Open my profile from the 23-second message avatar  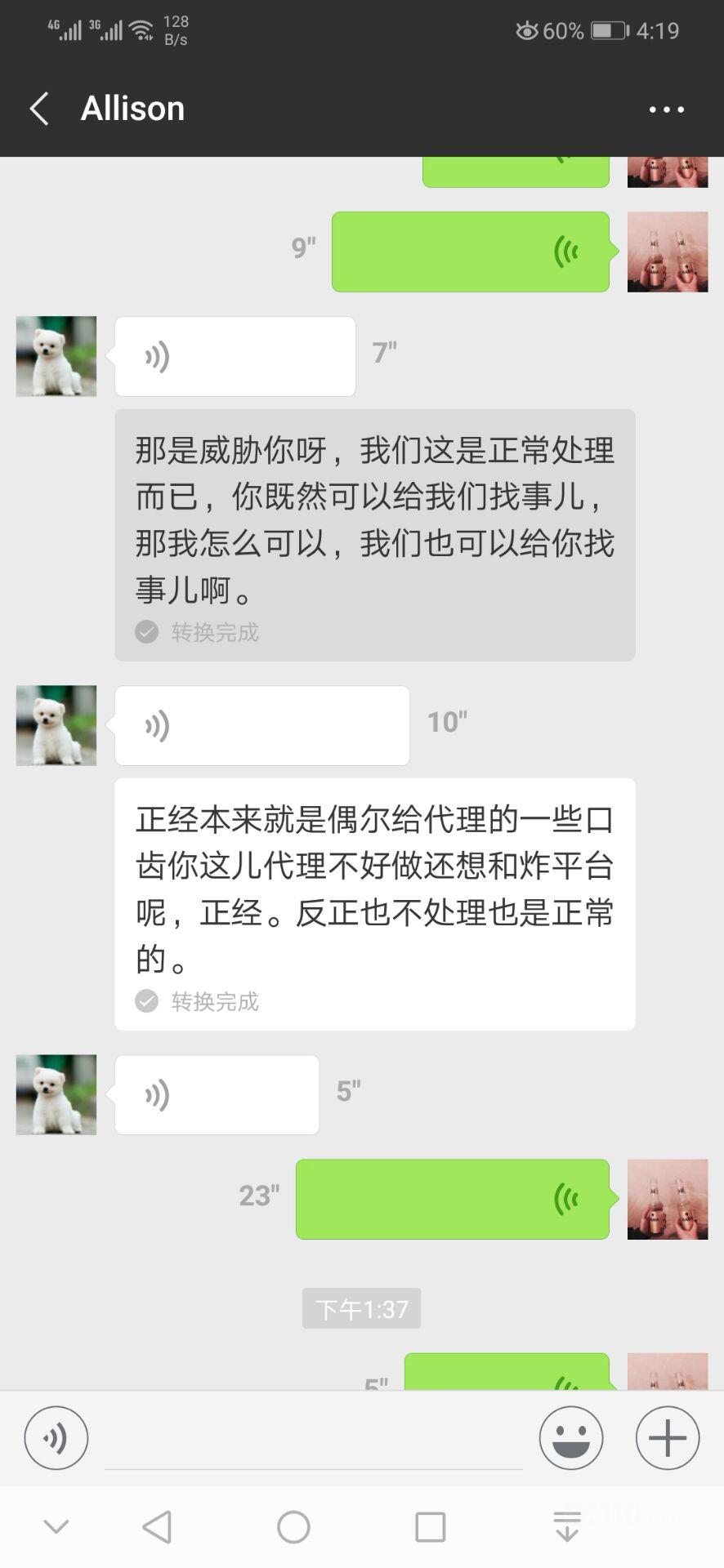[x=667, y=1199]
